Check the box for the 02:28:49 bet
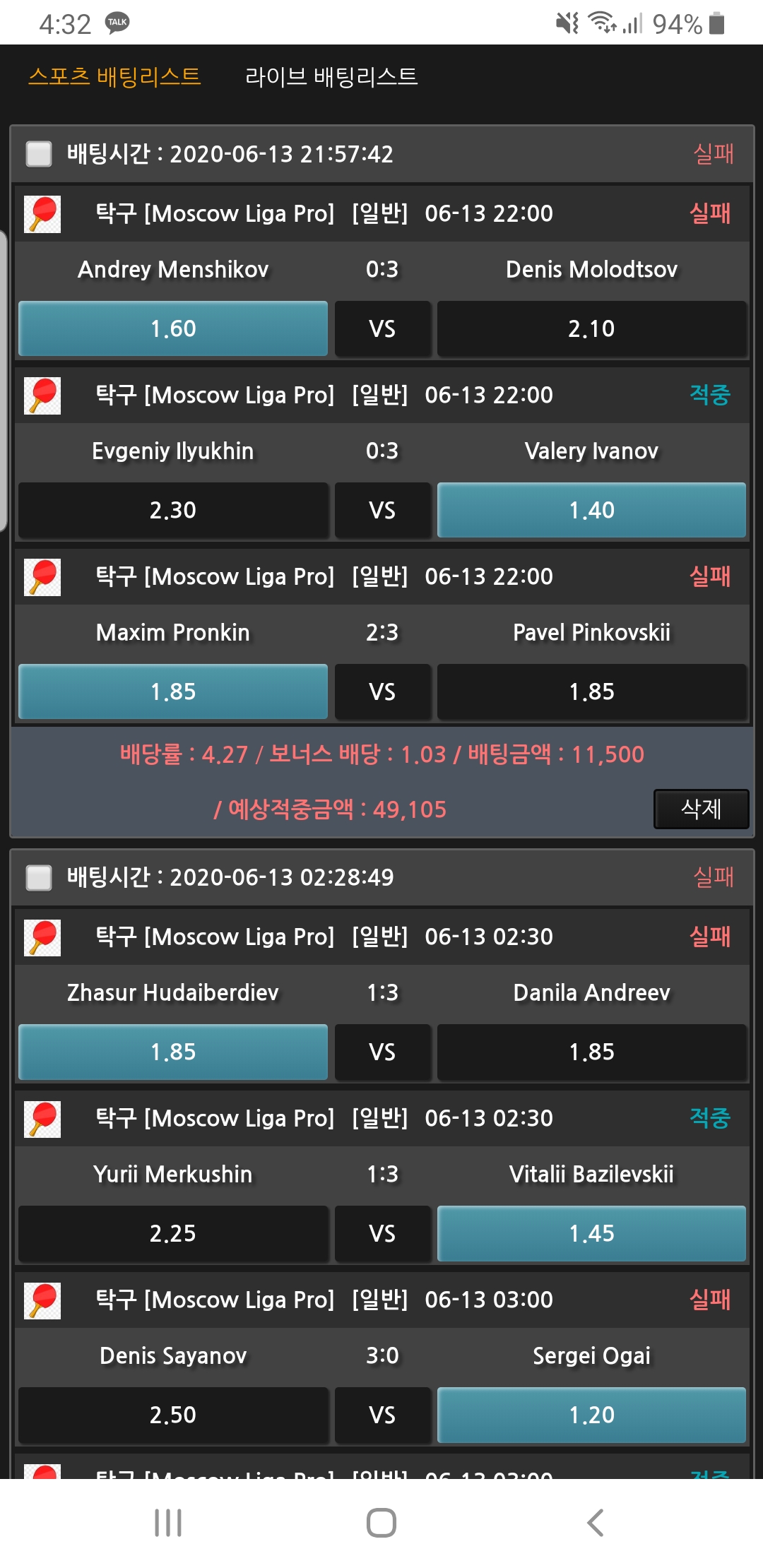Screen dimensions: 763x1568 [39, 877]
